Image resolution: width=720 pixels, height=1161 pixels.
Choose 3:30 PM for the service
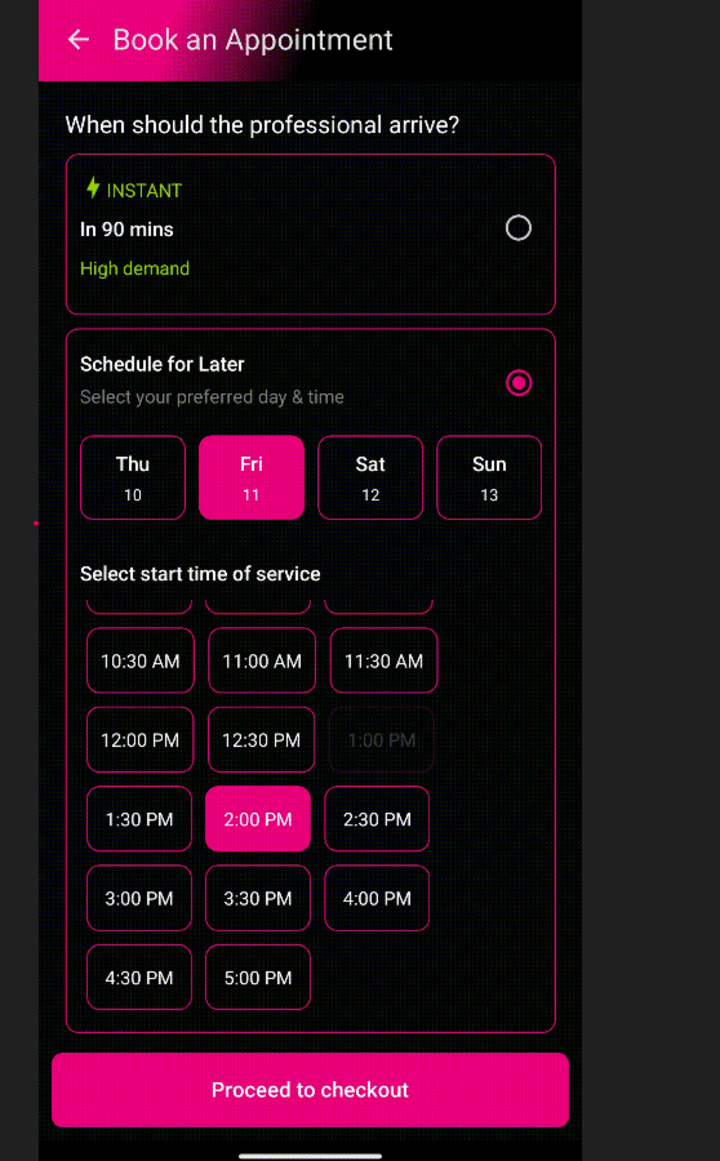point(258,898)
